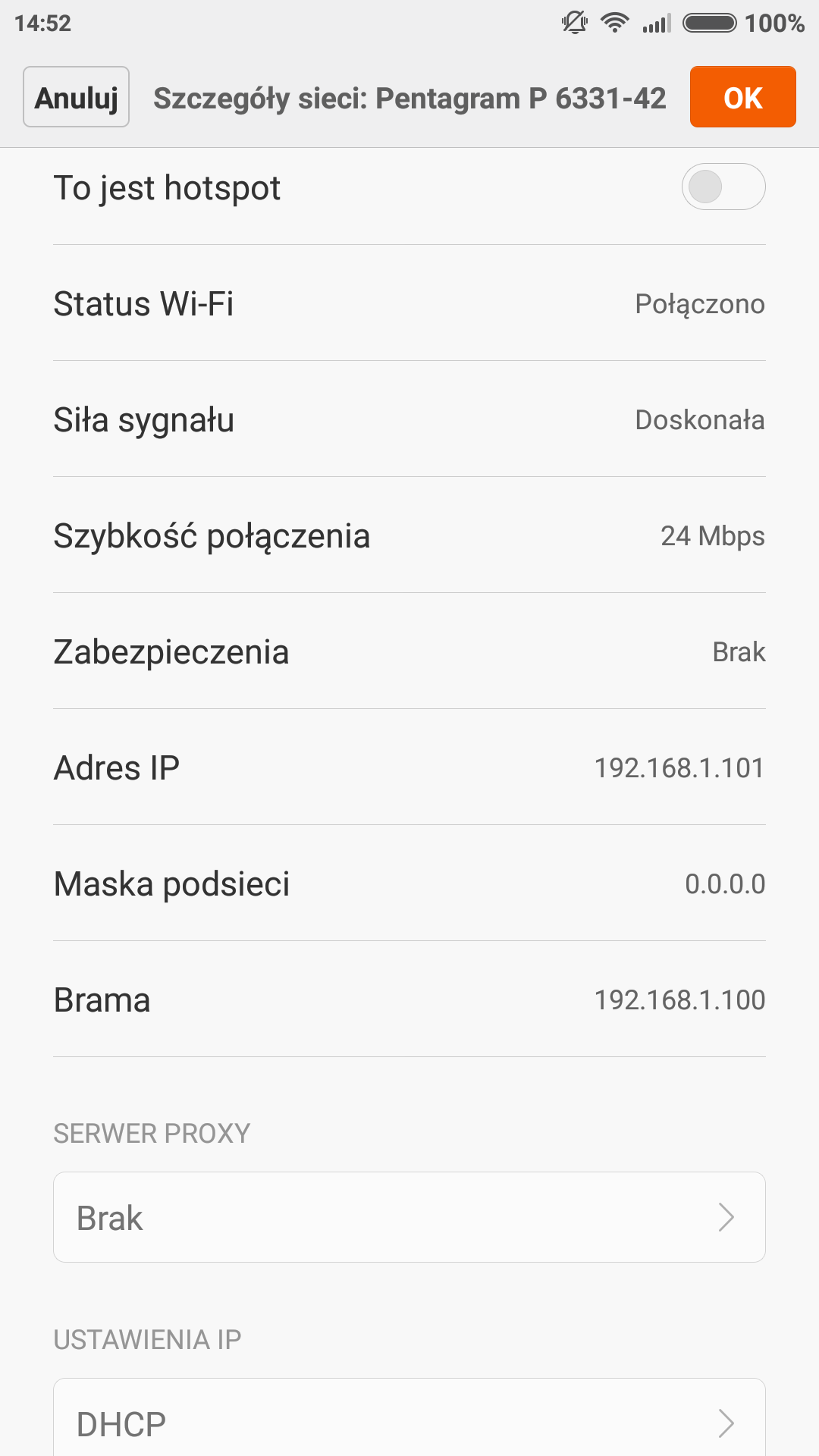Confirm network details with OK
The height and width of the screenshot is (1456, 819).
click(742, 97)
